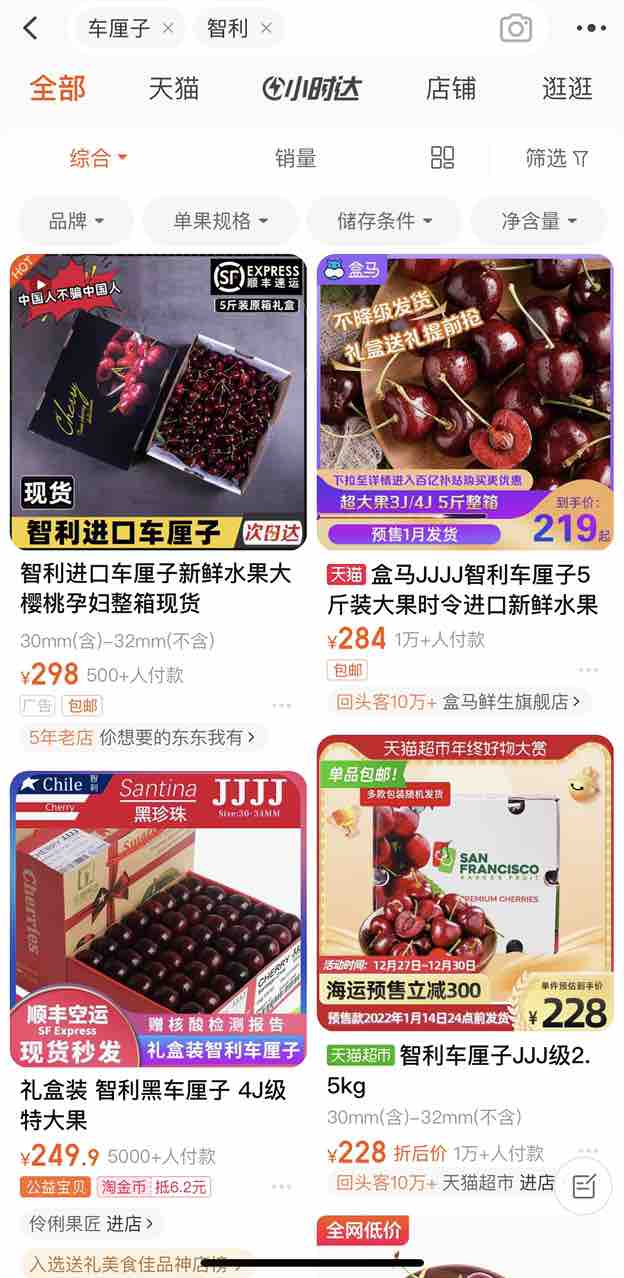Expand the 综合 sort dropdown
This screenshot has width=624, height=1278.
[x=98, y=158]
